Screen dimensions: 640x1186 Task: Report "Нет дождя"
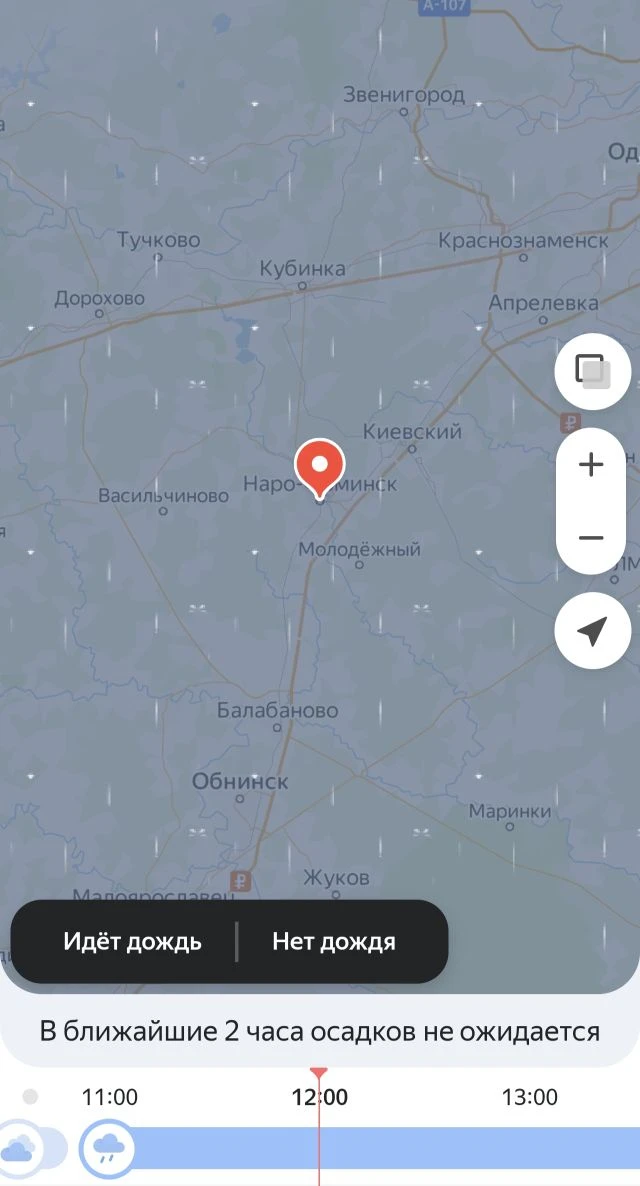(x=334, y=942)
